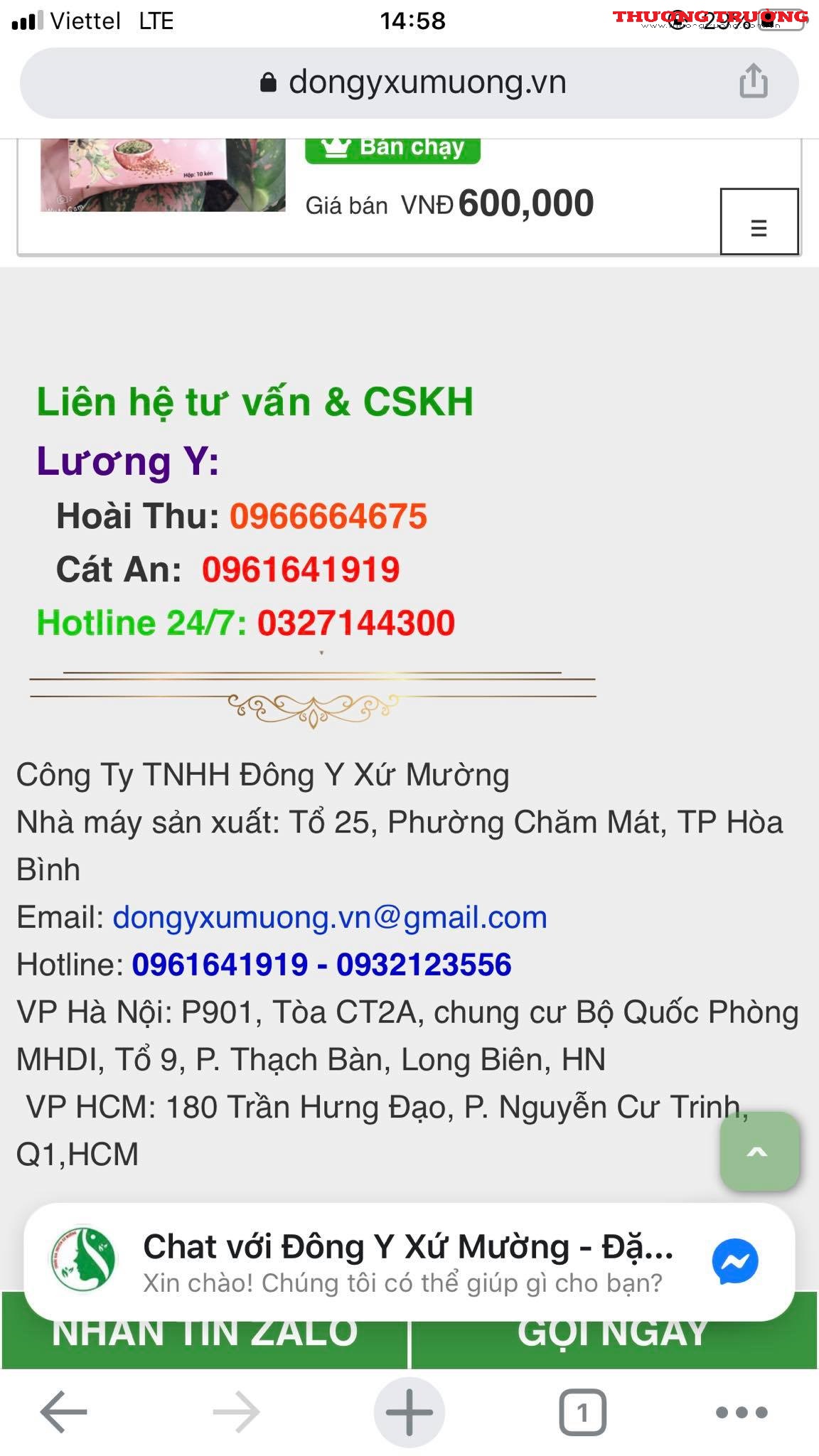Click the crown icon on the Bán chạy badge
The height and width of the screenshot is (1456, 819).
(x=336, y=147)
